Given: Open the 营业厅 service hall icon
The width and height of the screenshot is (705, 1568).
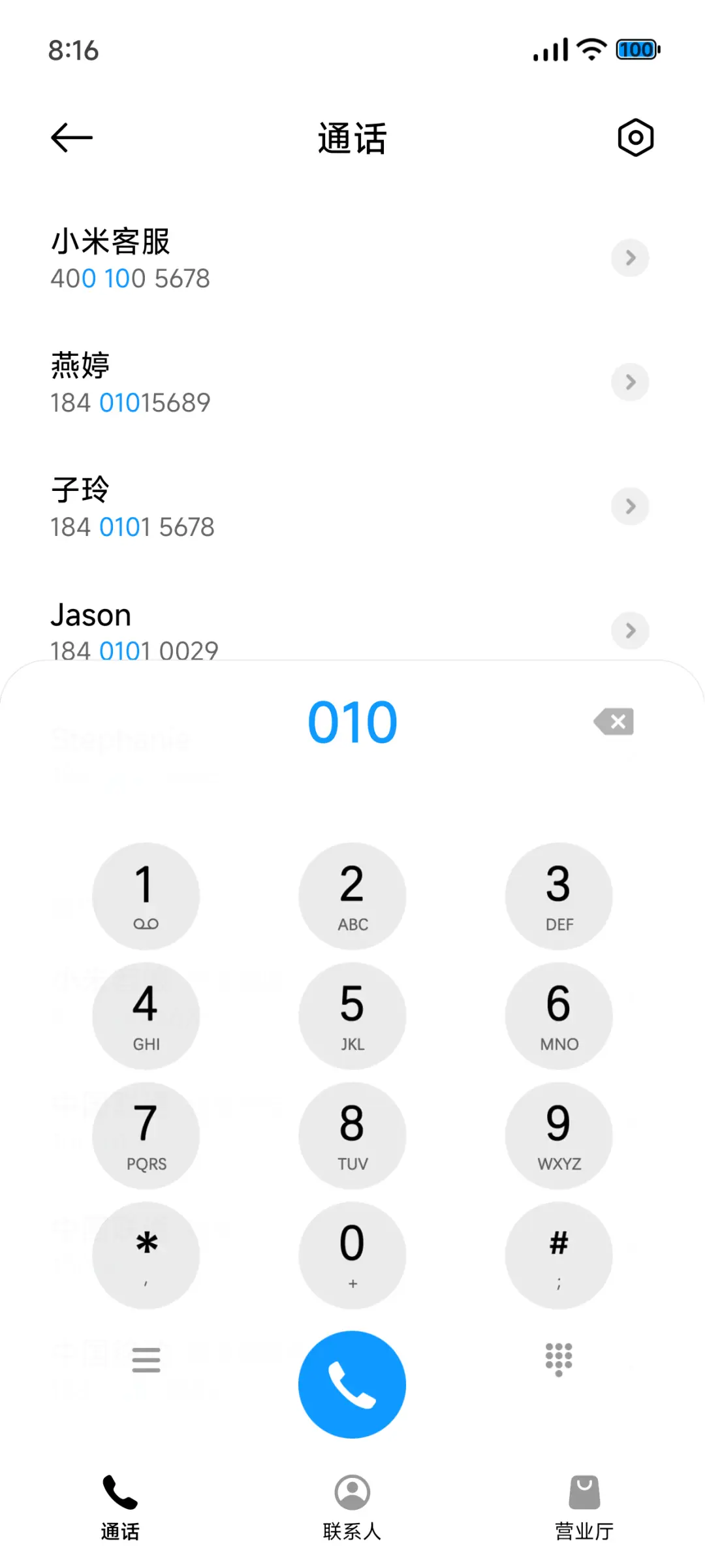Looking at the screenshot, I should pyautogui.click(x=584, y=1492).
